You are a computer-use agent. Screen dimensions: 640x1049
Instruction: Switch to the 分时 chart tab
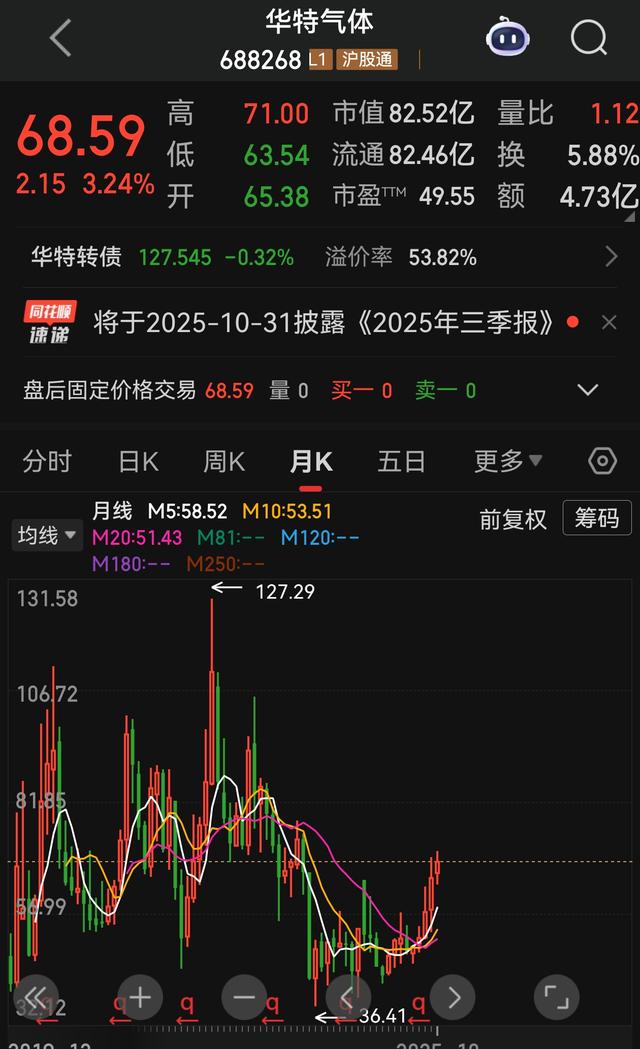47,461
